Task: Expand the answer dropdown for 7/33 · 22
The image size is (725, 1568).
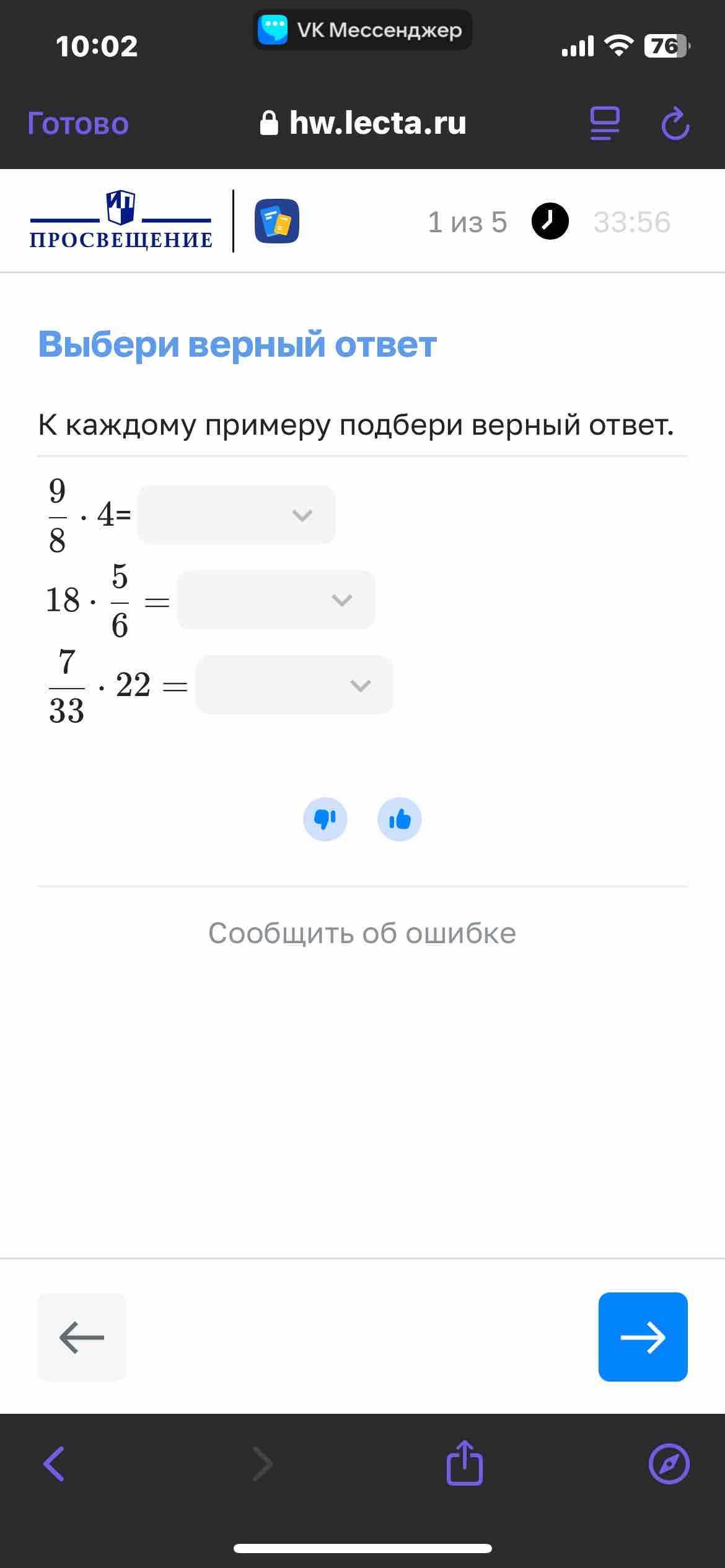Action: (294, 684)
